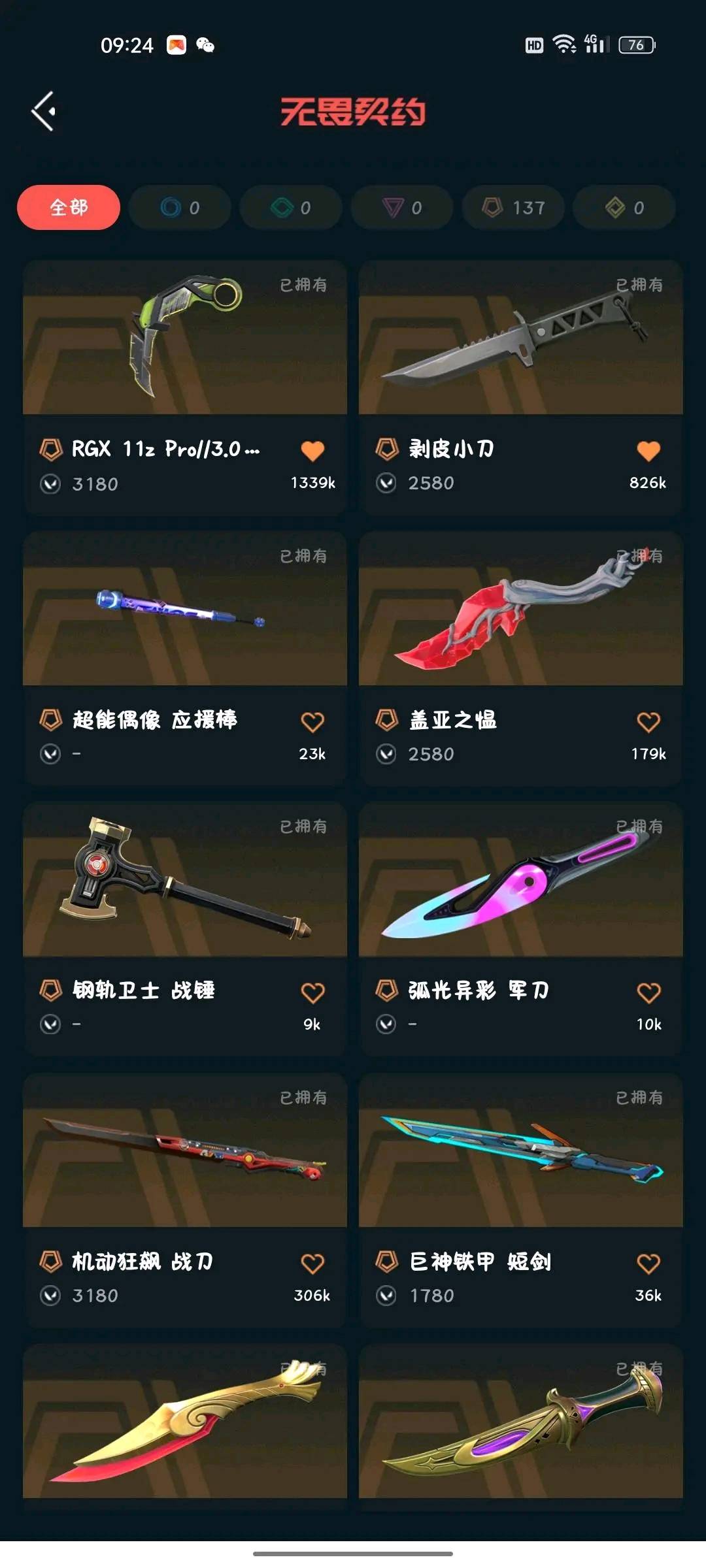Unlike the RGX 11z Pro//3.0 skin

(312, 450)
